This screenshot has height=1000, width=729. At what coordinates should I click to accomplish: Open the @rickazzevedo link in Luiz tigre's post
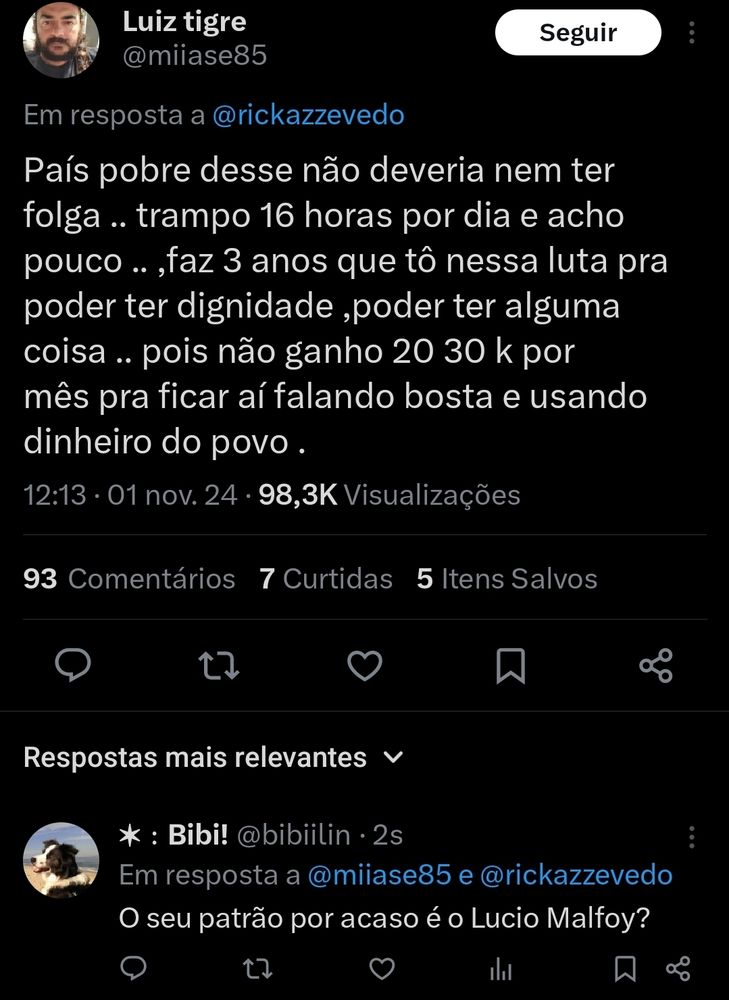[309, 115]
